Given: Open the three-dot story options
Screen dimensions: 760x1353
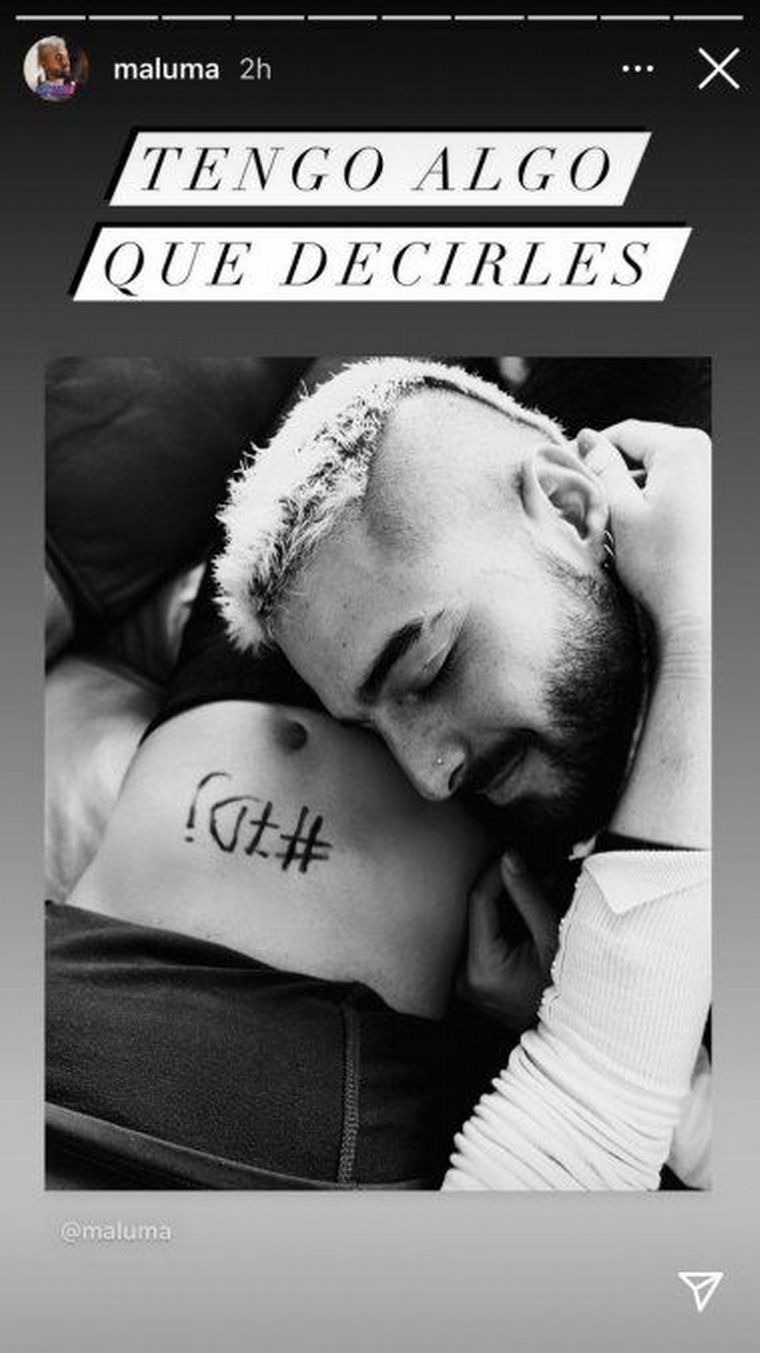Looking at the screenshot, I should tap(637, 69).
